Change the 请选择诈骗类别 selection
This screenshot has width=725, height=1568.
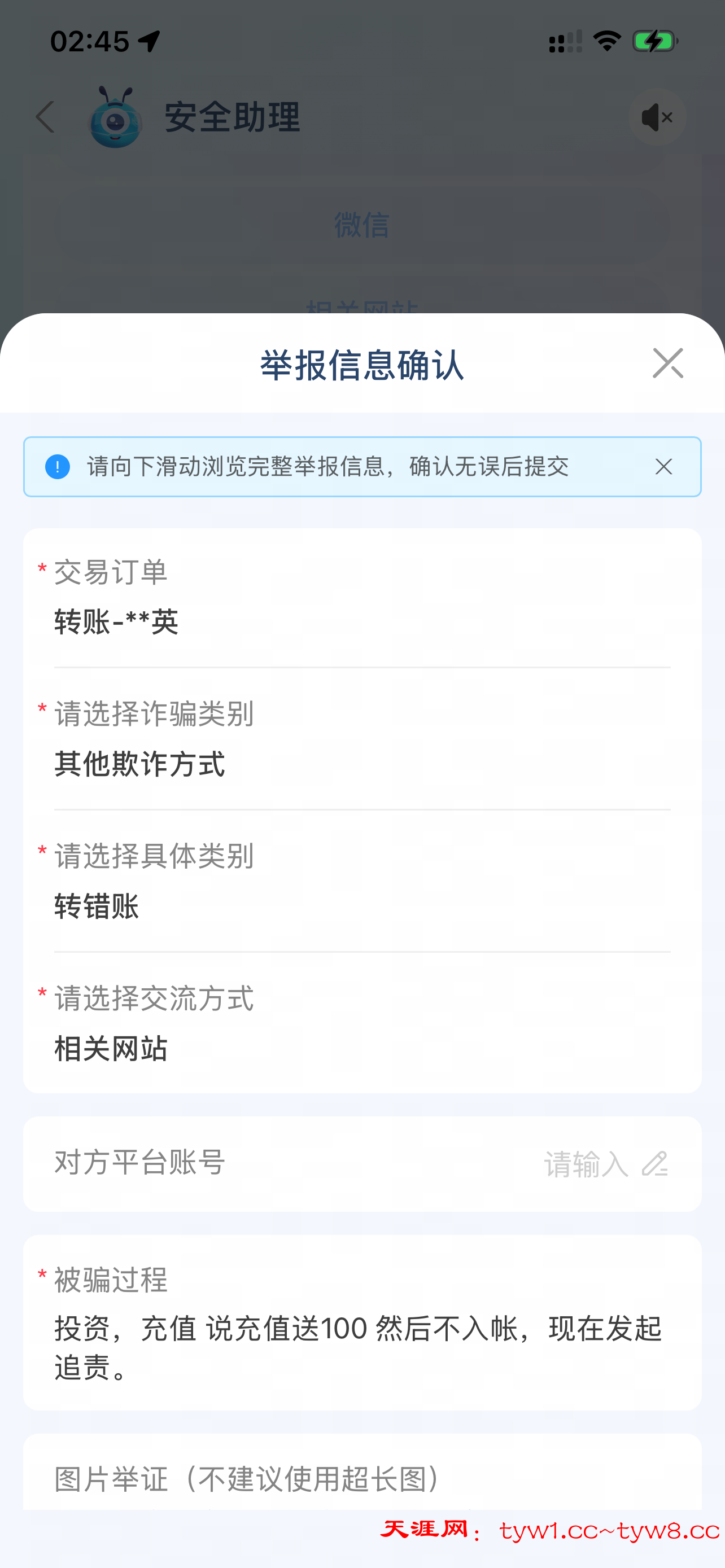click(x=361, y=764)
